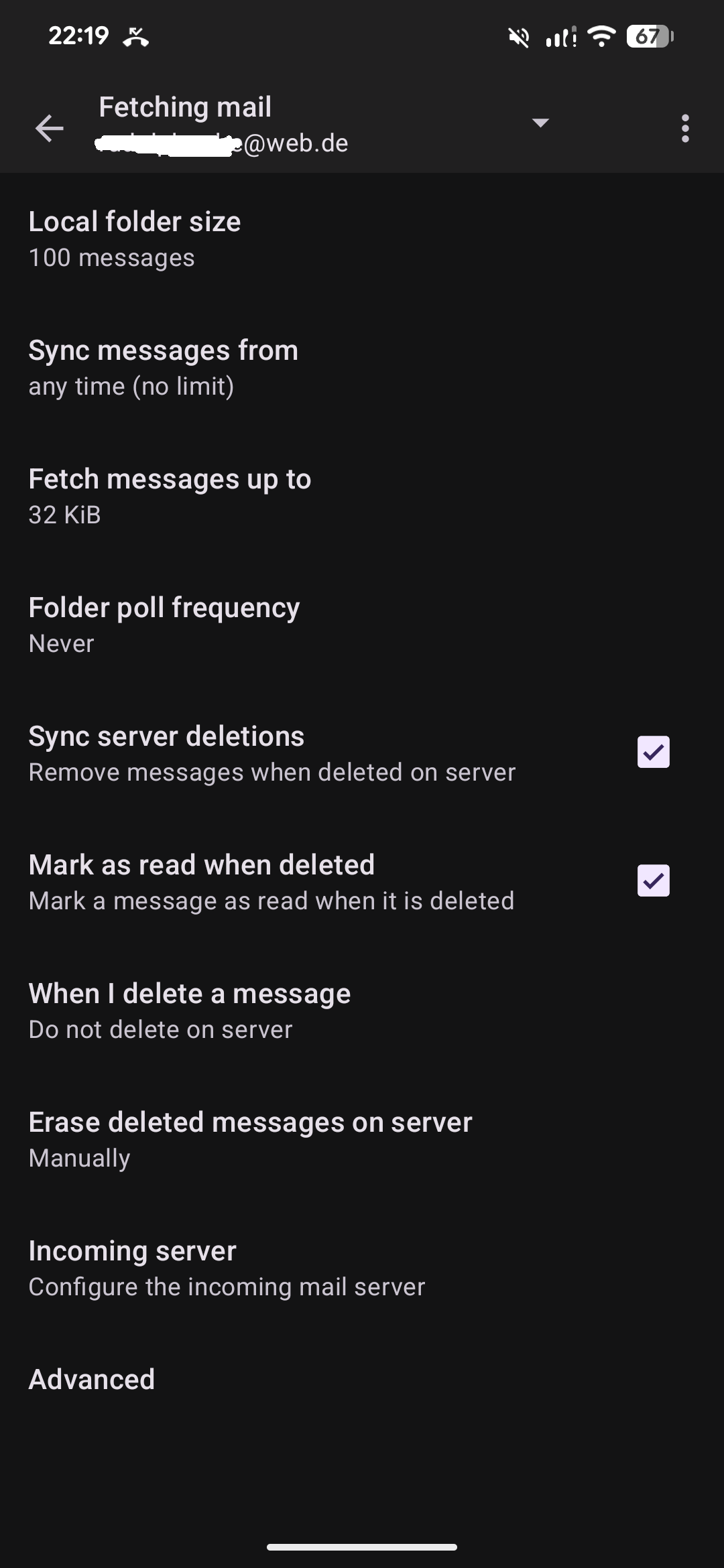
Task: Uncheck Sync server deletions checkbox
Action: pyautogui.click(x=653, y=752)
